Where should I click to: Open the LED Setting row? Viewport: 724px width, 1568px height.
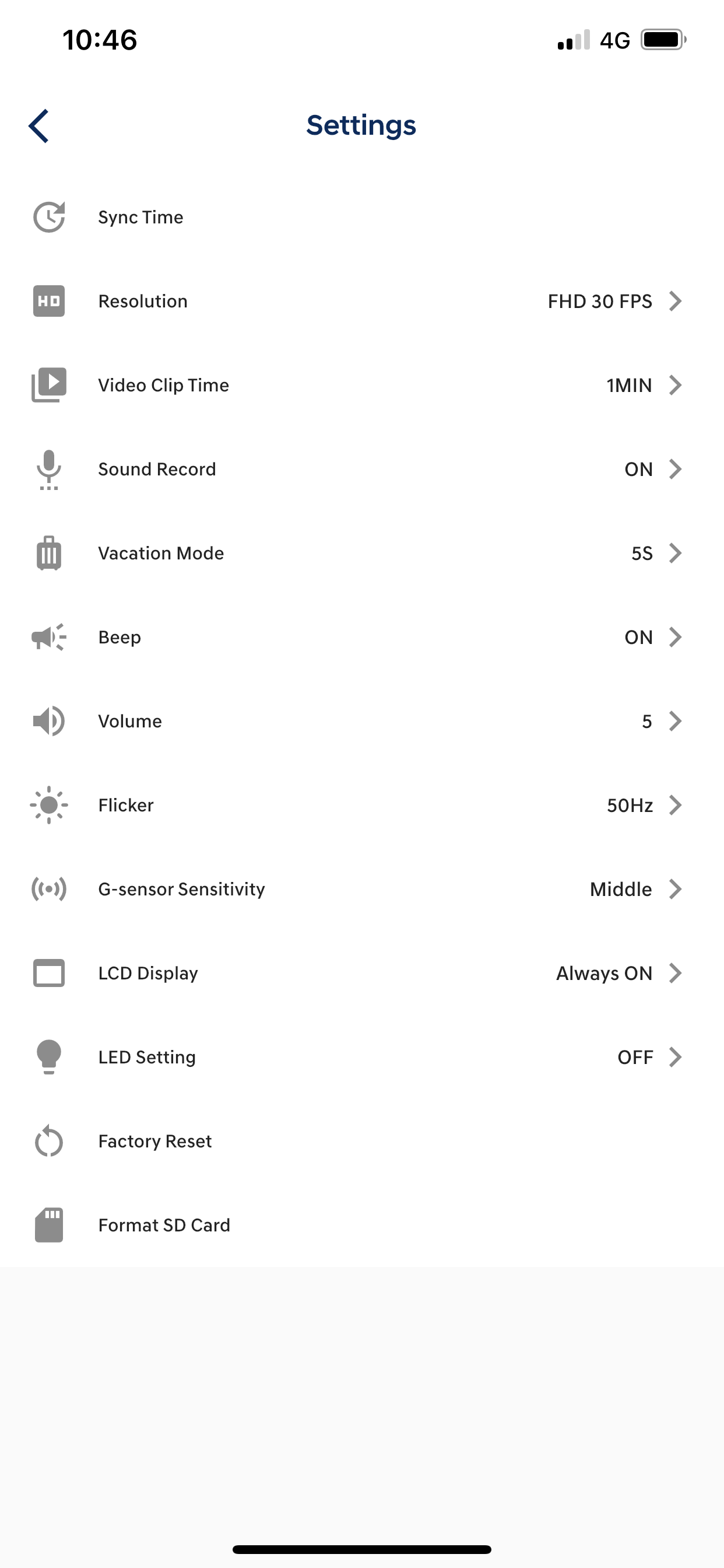[x=362, y=1058]
